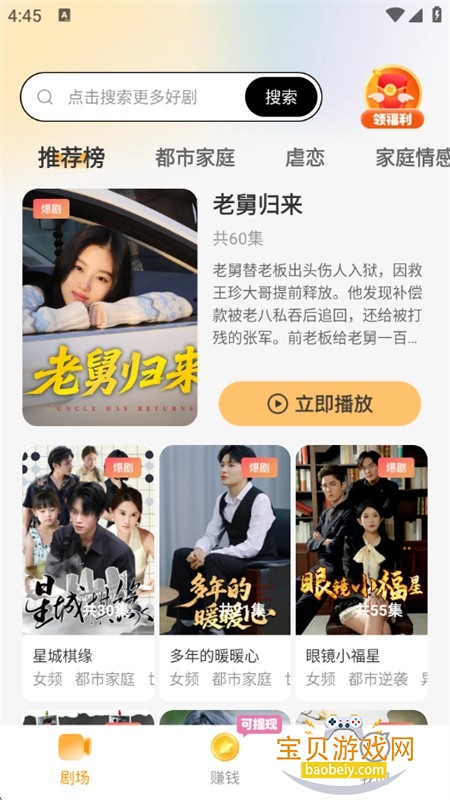Viewport: 450px width, 800px height.
Task: Switch to the 赚钱 bottom tab
Action: point(225,759)
